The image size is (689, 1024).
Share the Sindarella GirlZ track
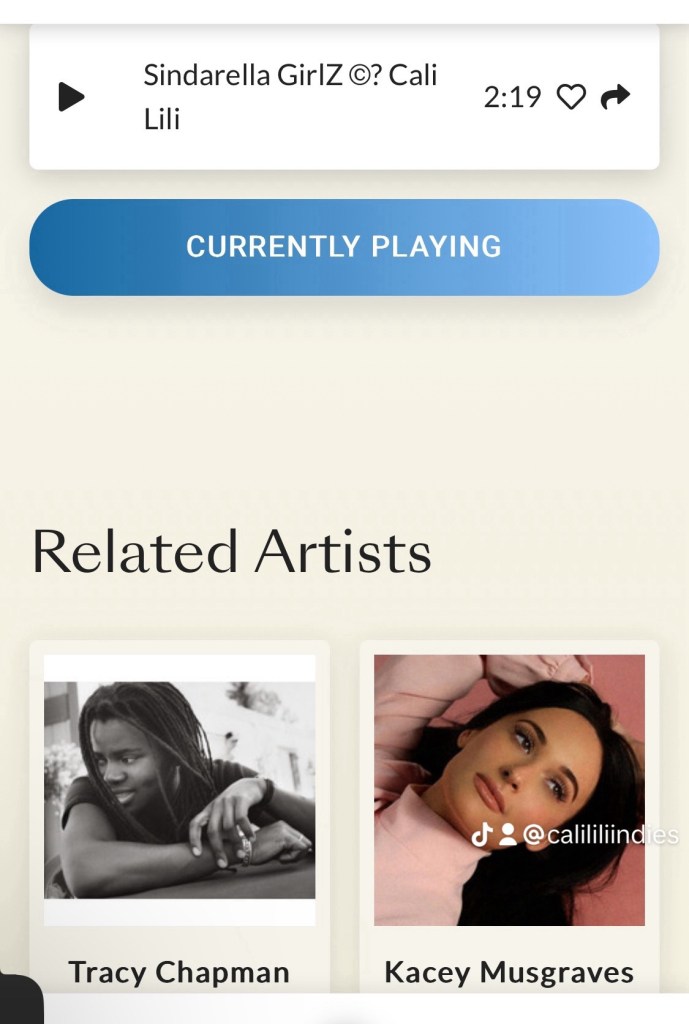[615, 97]
